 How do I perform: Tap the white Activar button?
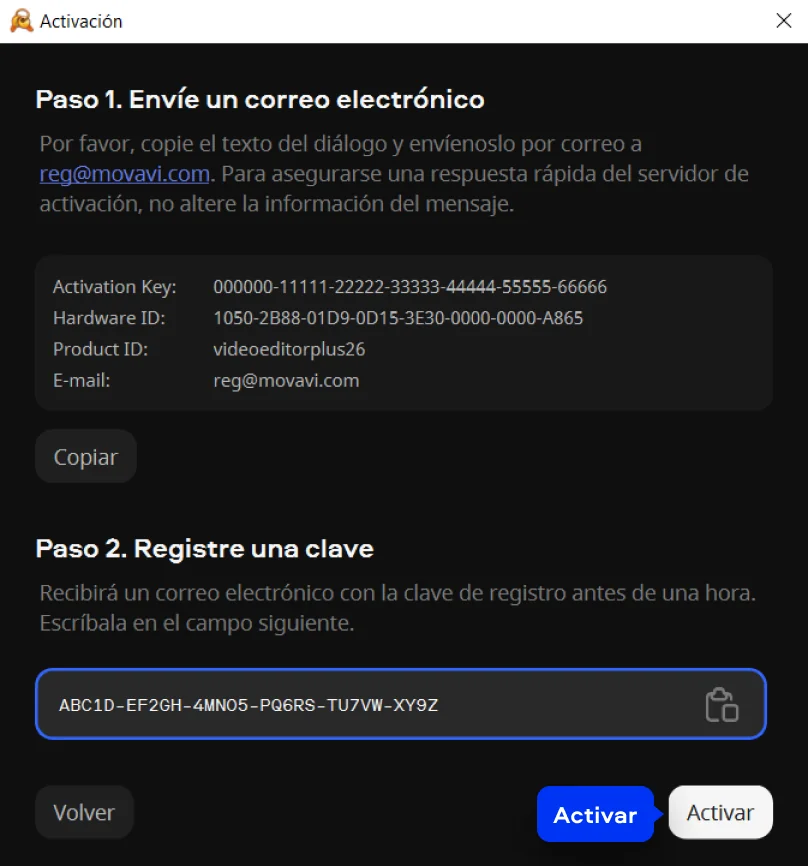click(720, 812)
